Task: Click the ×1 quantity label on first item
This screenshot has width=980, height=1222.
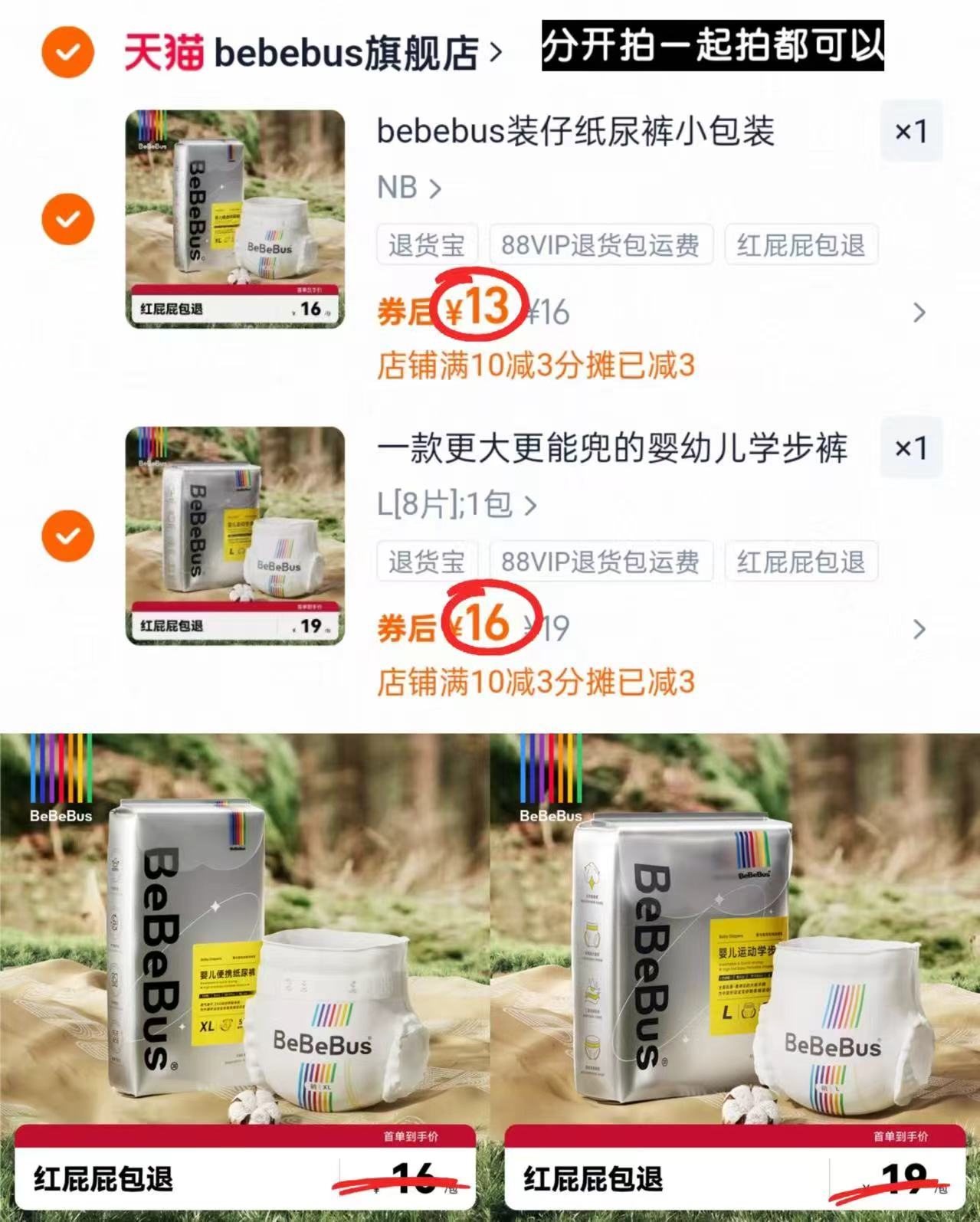Action: click(911, 130)
